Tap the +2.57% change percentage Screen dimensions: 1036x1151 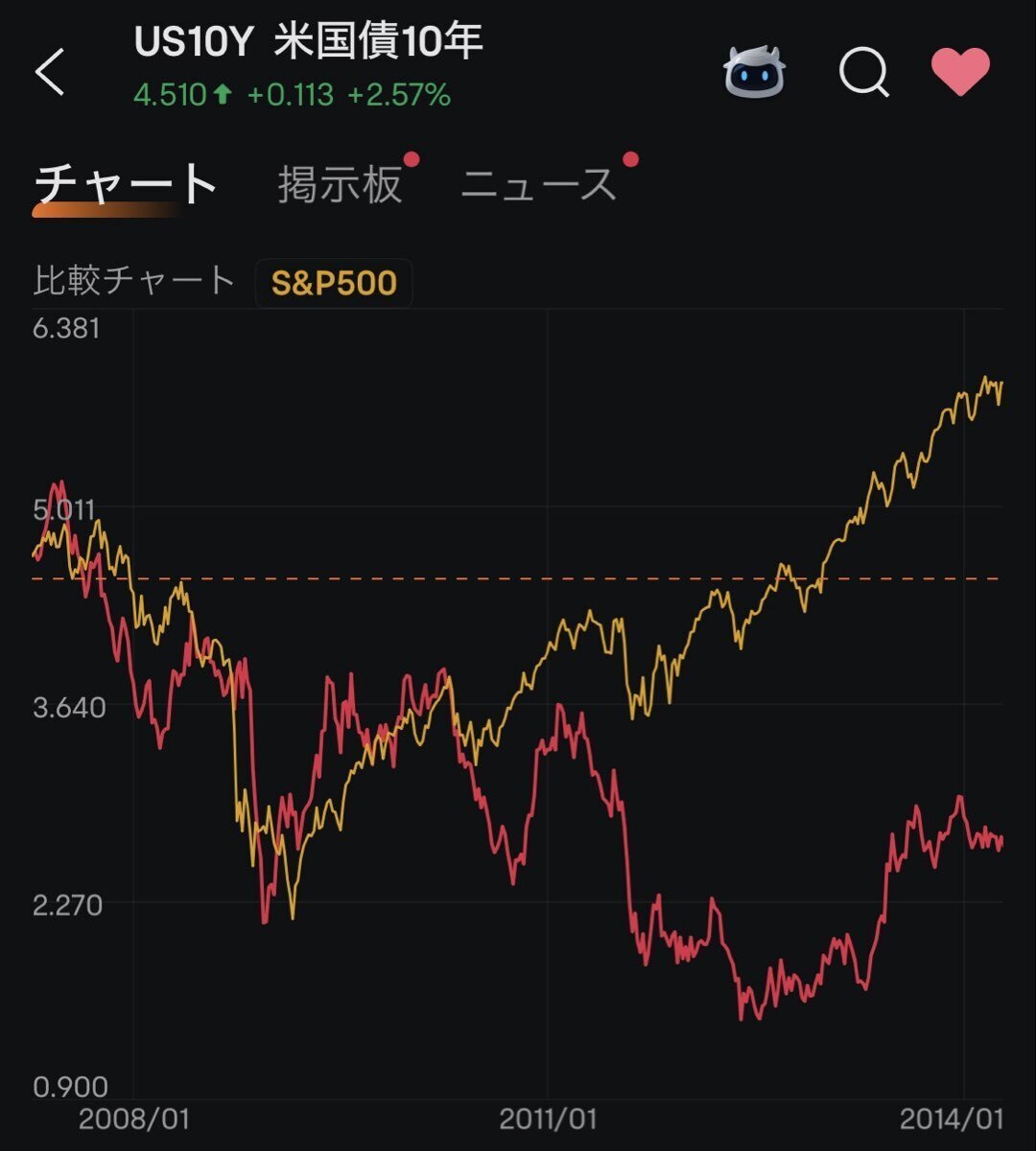(x=400, y=94)
